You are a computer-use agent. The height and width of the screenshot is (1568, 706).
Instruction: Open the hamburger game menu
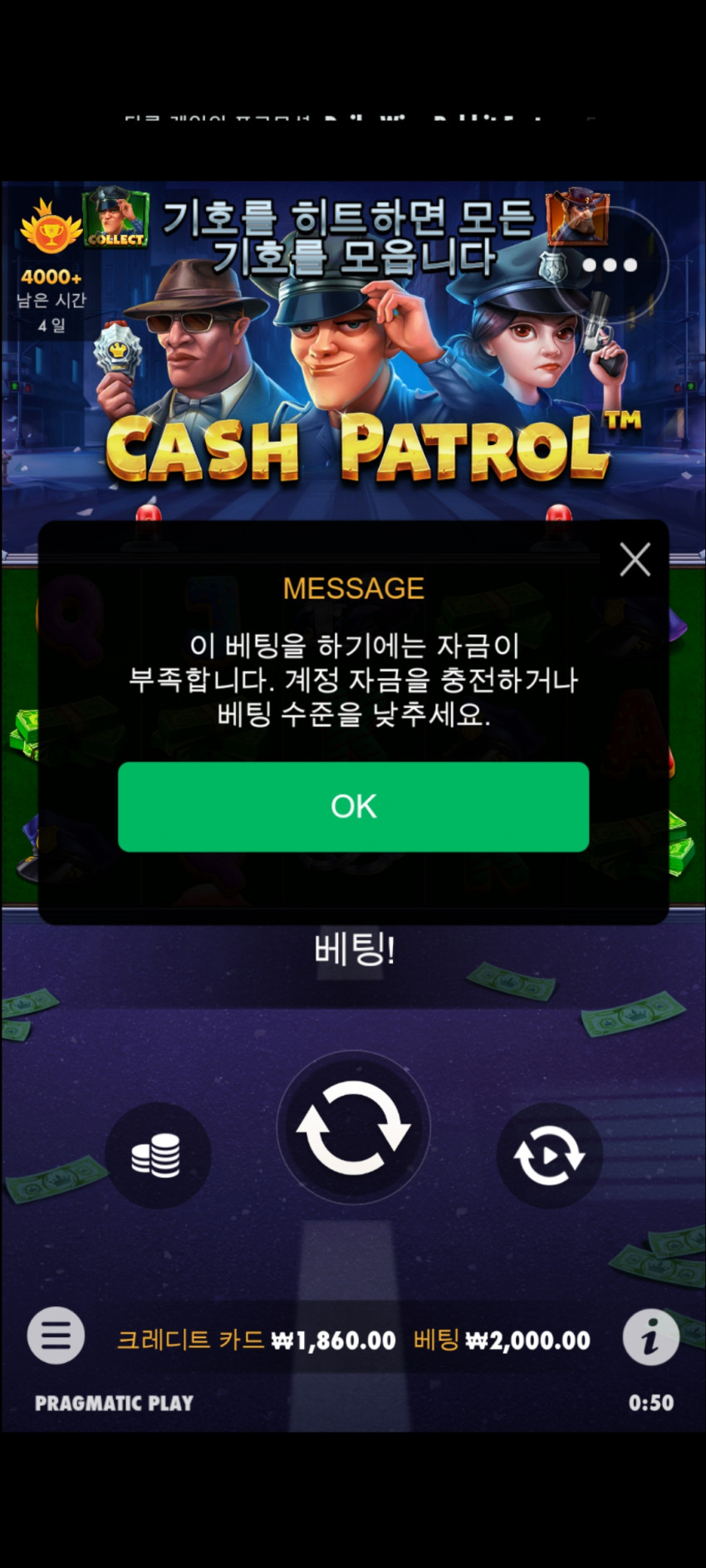click(56, 1336)
